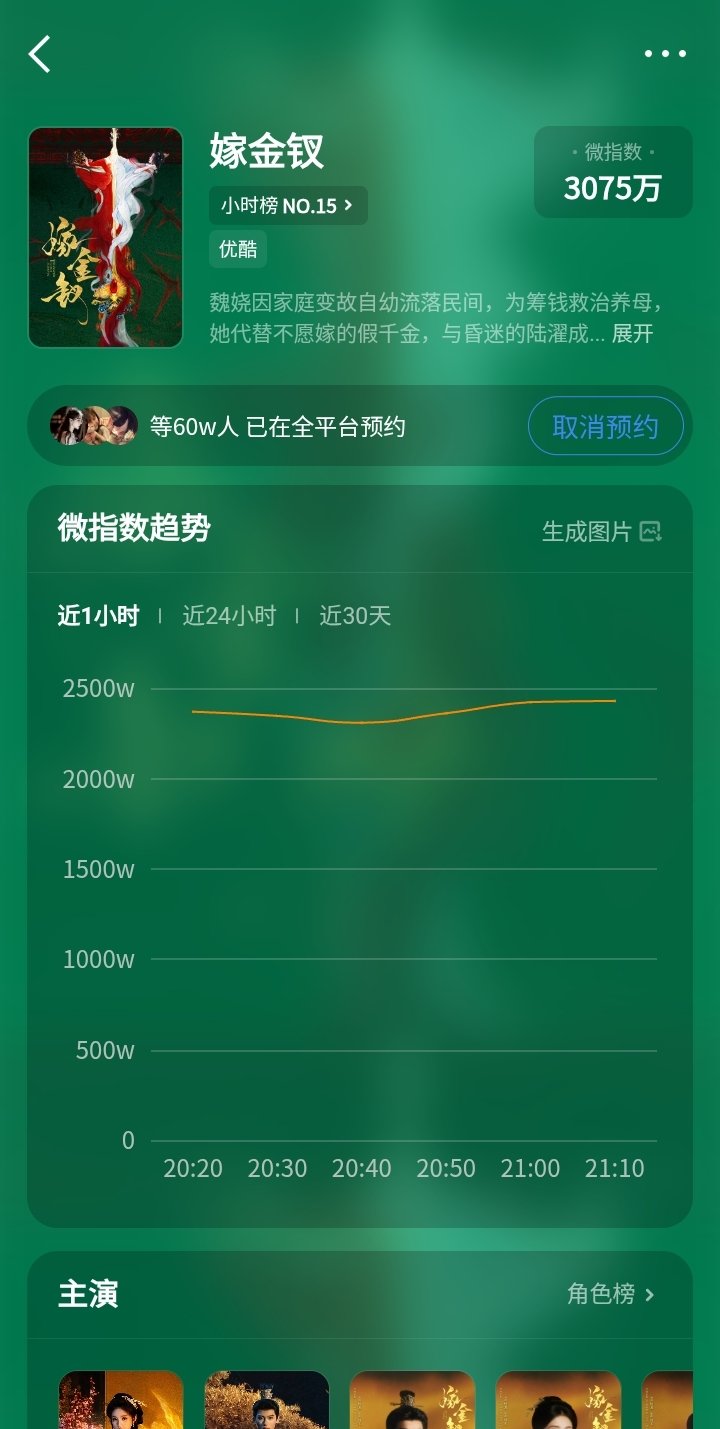Generate a trend image via 生成图片

pyautogui.click(x=601, y=531)
